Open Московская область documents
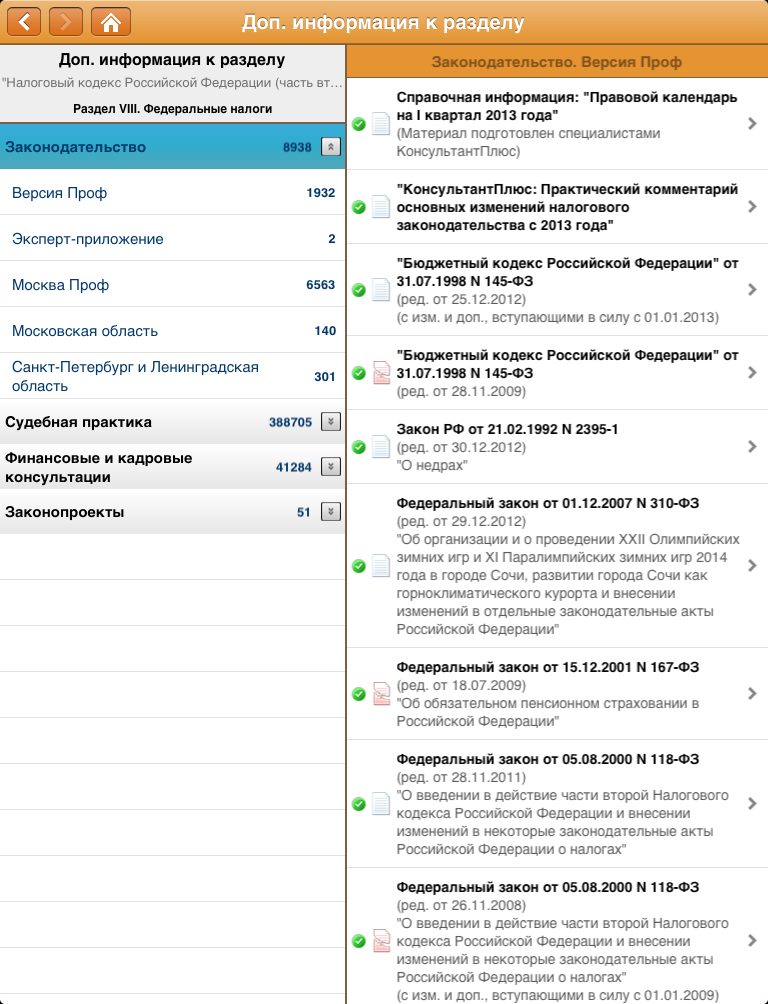The image size is (768, 1004). pos(172,330)
